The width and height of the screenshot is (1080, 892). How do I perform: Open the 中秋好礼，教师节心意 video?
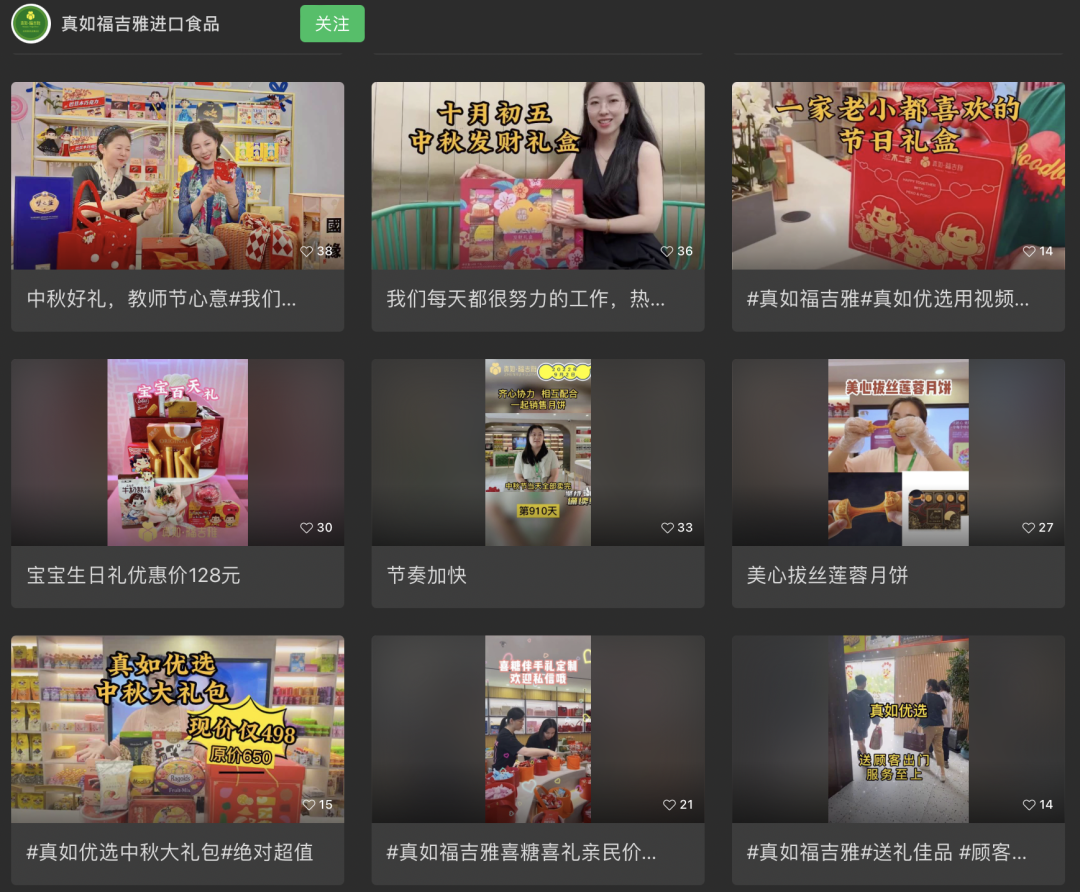177,176
